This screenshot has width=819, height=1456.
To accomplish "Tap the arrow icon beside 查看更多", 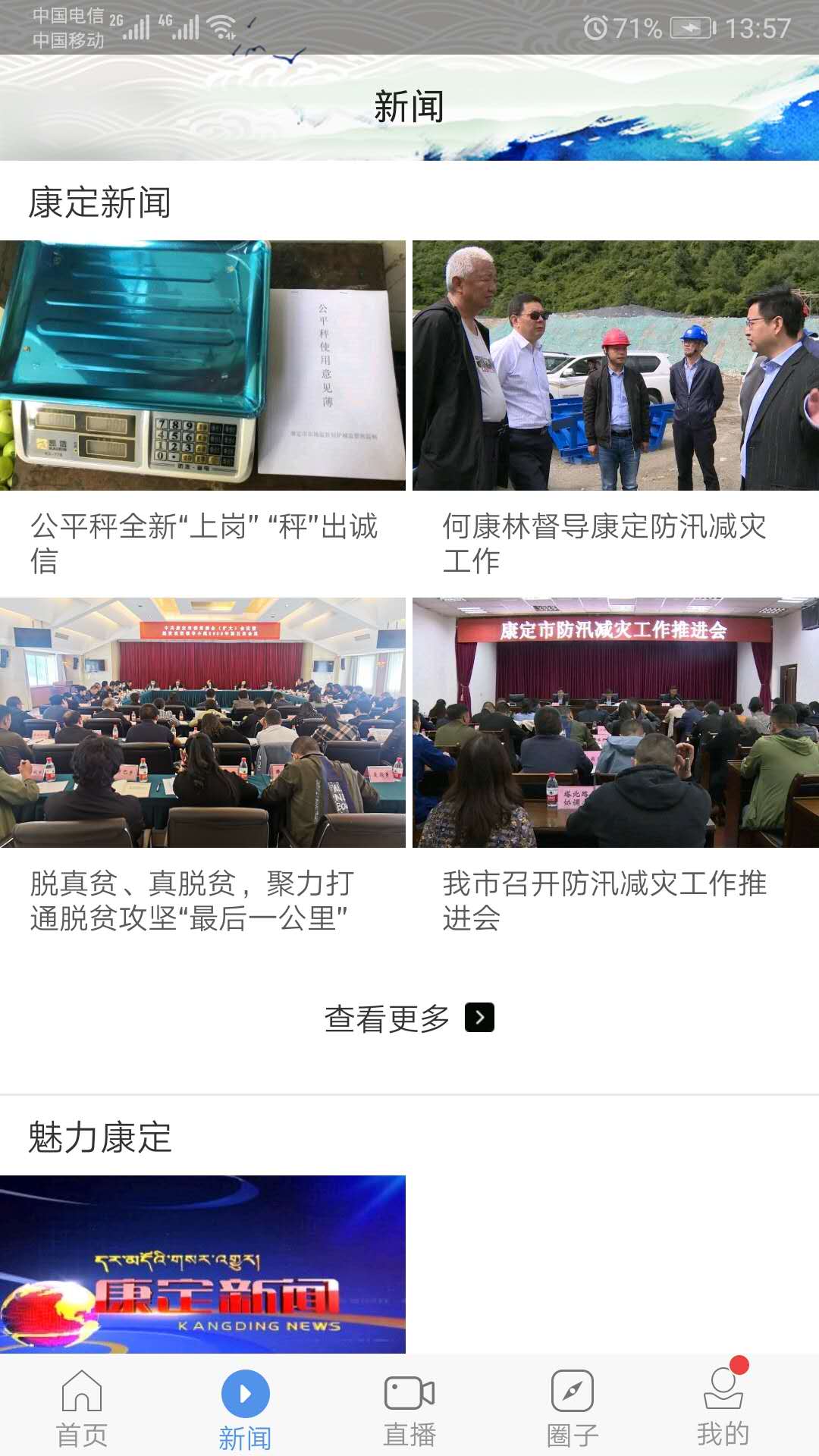I will (481, 1015).
